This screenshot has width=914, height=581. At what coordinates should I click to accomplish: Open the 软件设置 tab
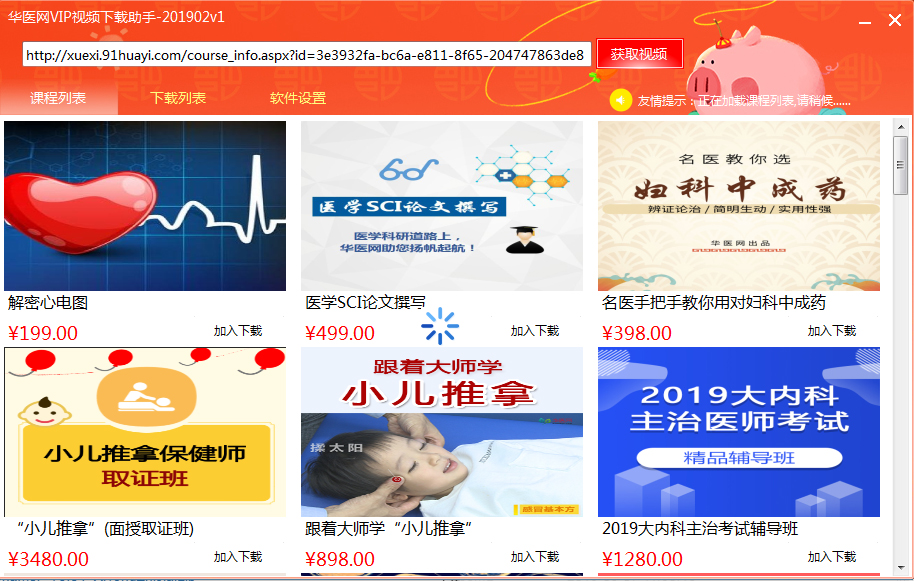tap(298, 98)
